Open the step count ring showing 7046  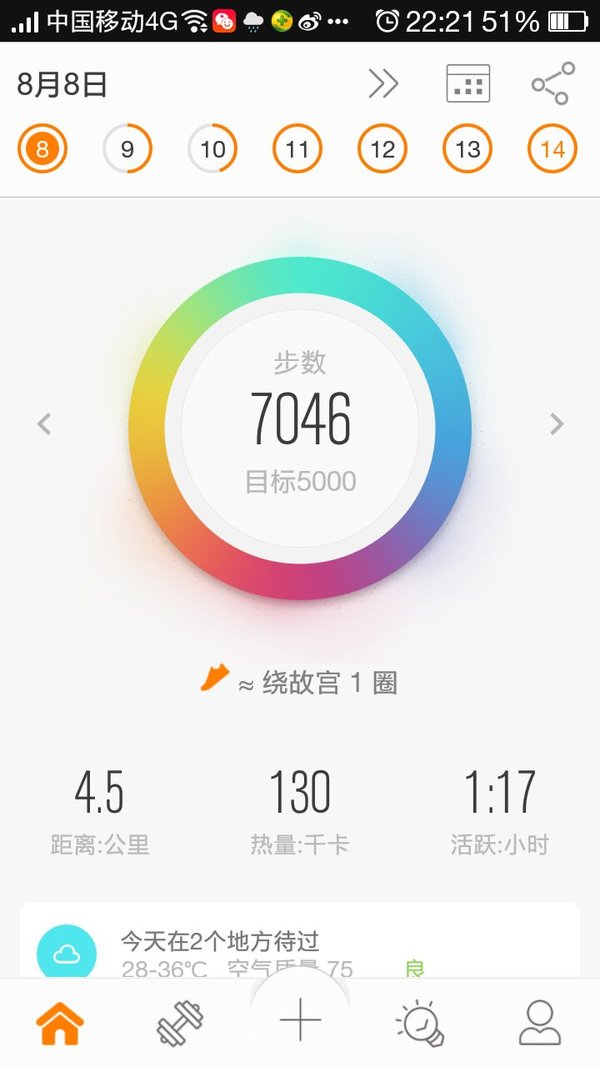tap(300, 428)
